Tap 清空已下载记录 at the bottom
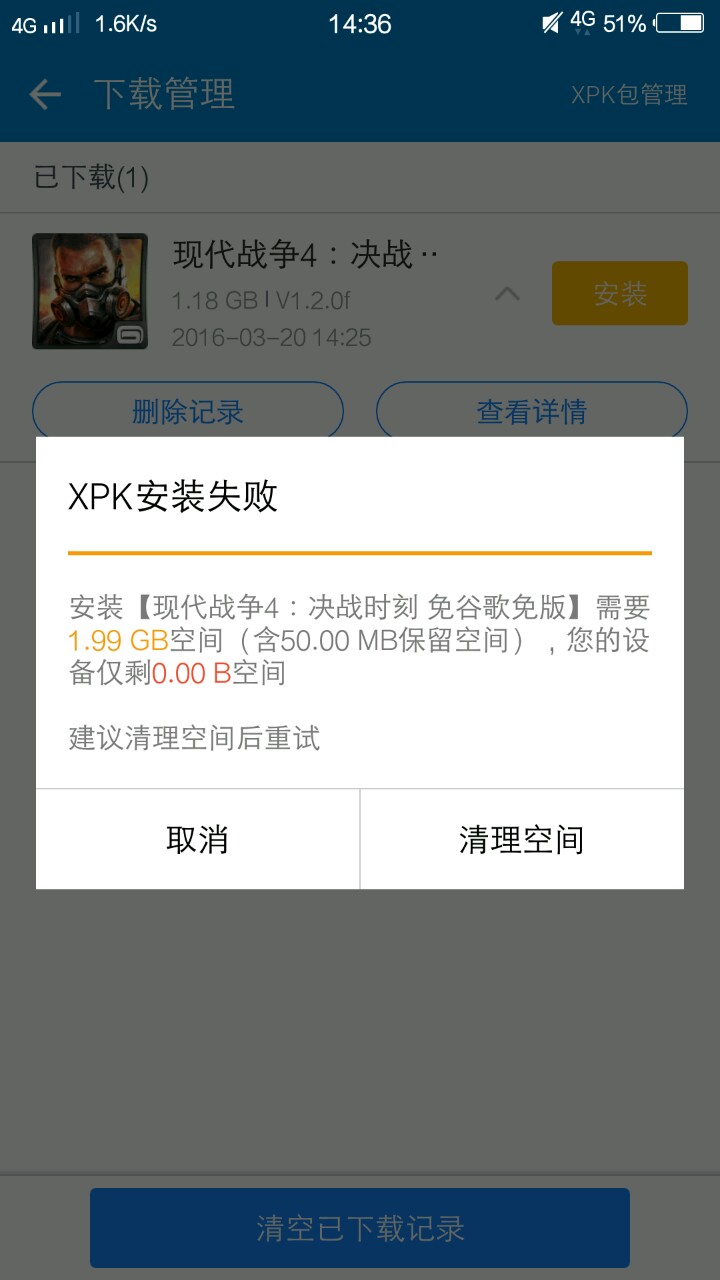Image resolution: width=720 pixels, height=1280 pixels. coord(360,1228)
